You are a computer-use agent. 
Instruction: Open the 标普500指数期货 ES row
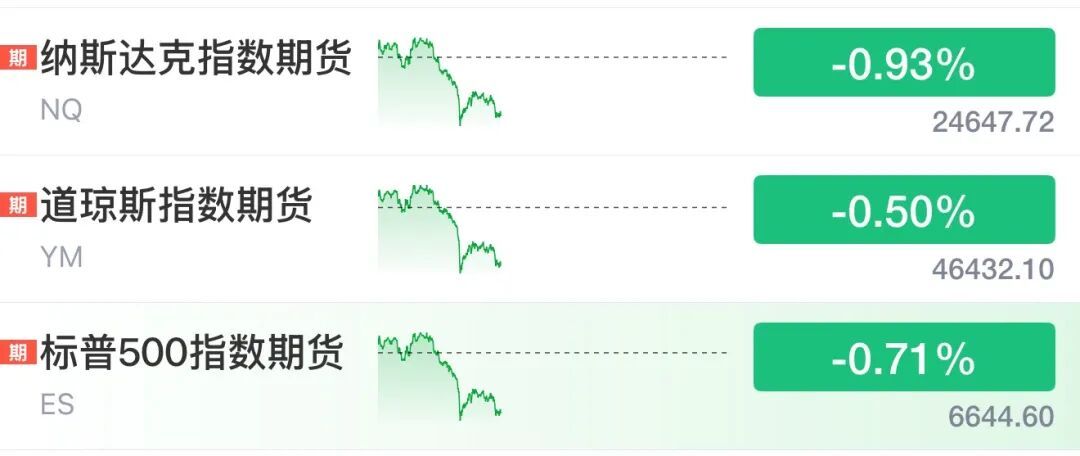pos(192,354)
